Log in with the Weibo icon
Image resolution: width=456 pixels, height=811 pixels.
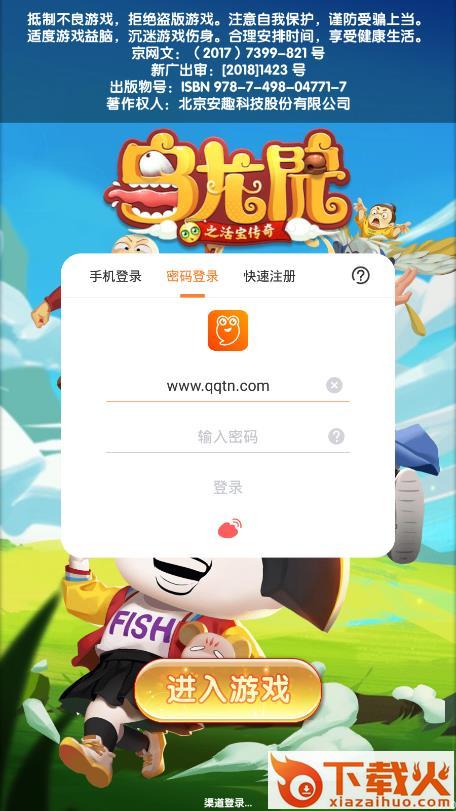tap(230, 528)
